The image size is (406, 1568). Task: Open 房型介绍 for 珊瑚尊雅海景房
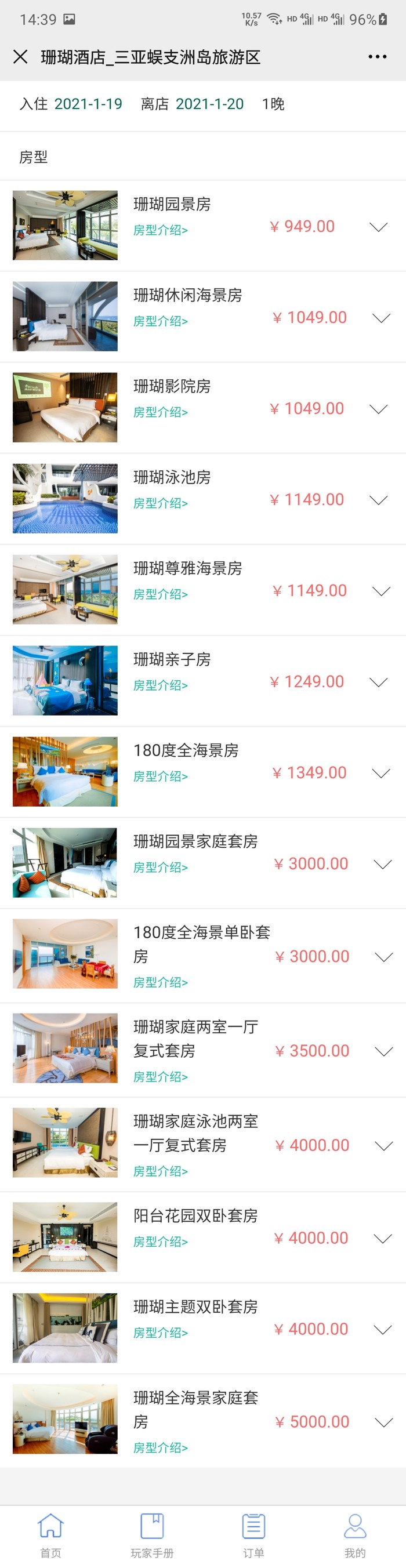(x=161, y=595)
